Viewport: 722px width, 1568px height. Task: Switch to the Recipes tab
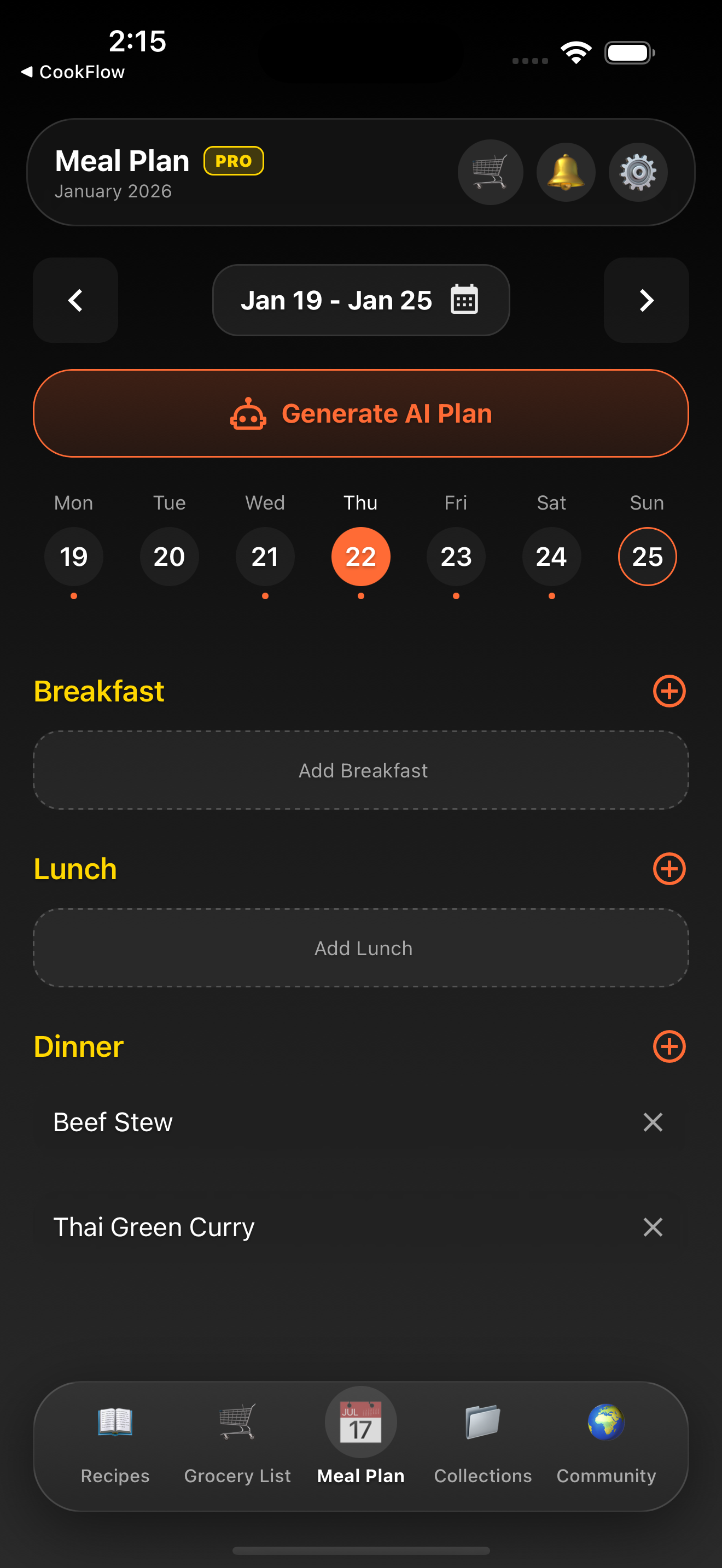(115, 1443)
